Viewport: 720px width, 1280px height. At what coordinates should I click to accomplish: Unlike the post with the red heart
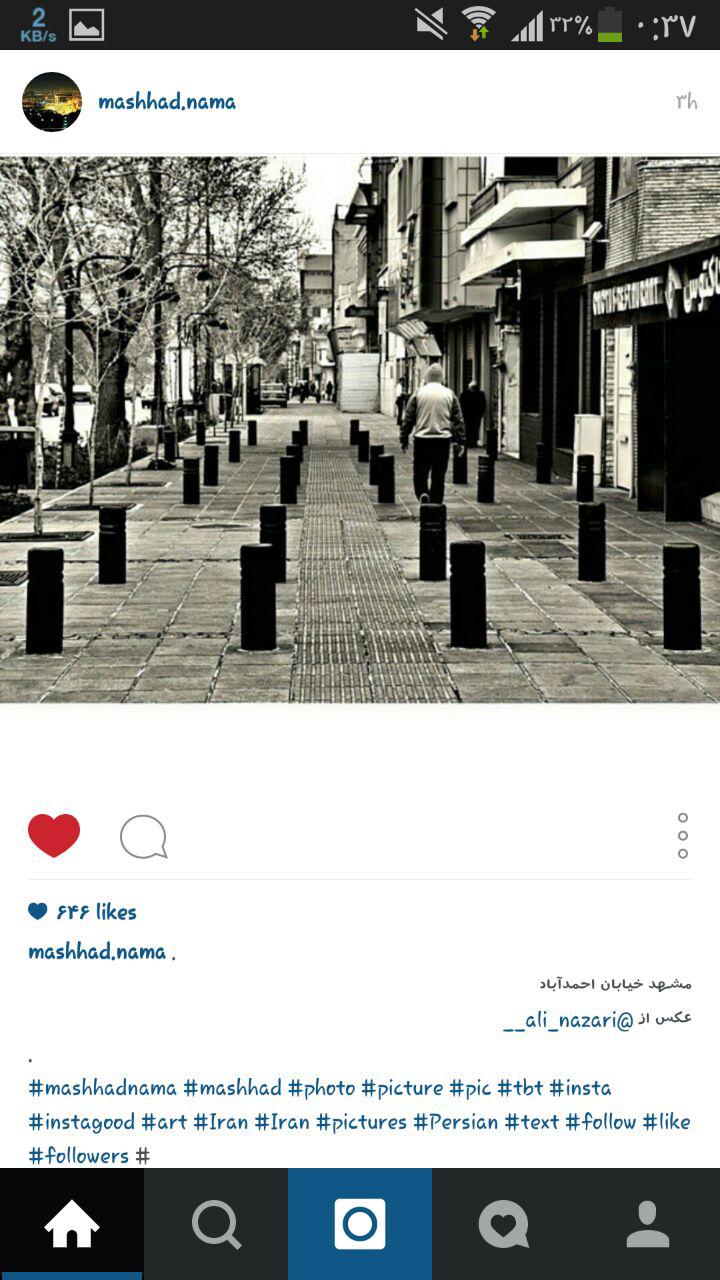point(54,836)
